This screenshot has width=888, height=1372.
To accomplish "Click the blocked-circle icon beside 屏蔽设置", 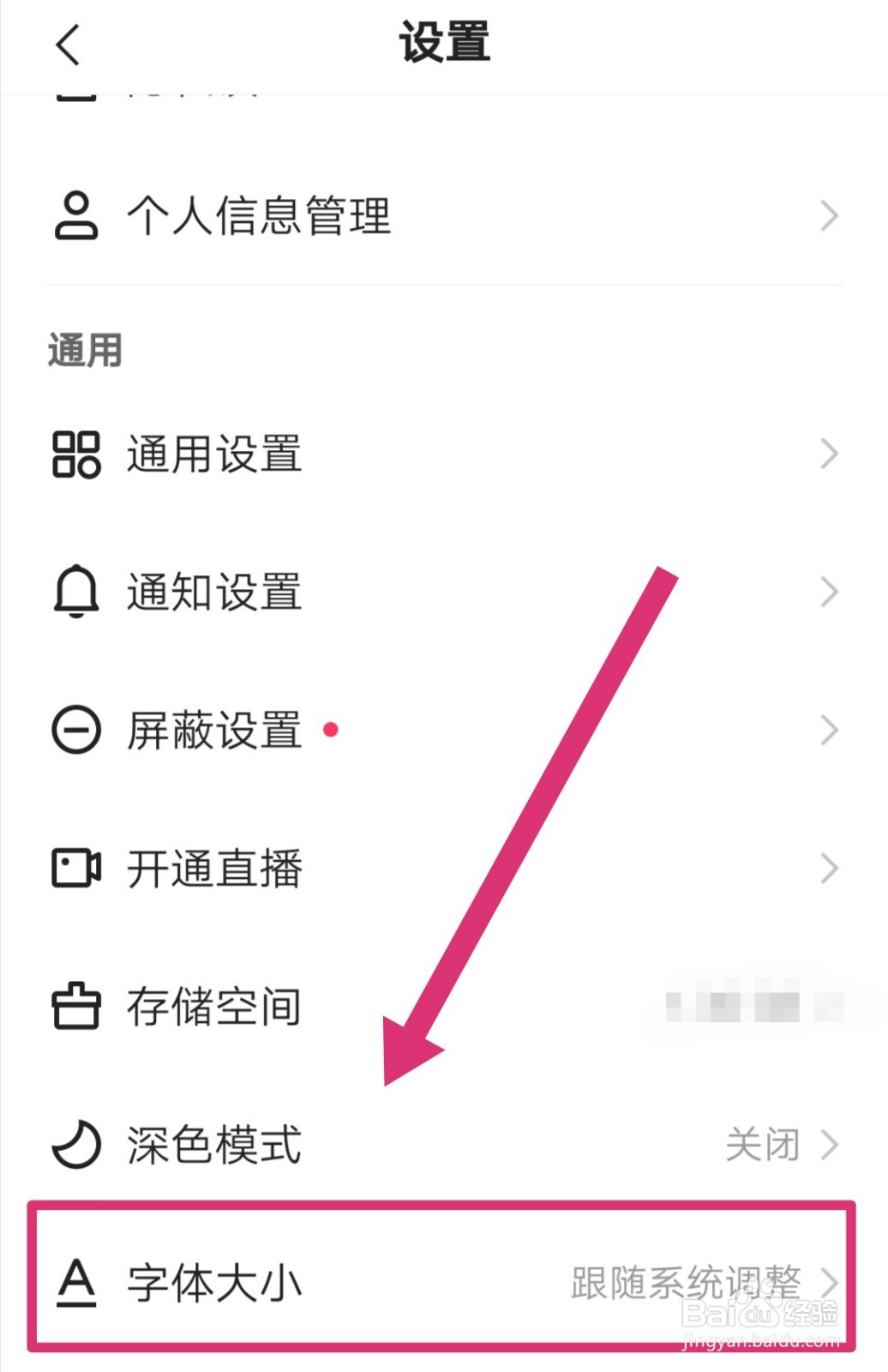I will point(76,731).
